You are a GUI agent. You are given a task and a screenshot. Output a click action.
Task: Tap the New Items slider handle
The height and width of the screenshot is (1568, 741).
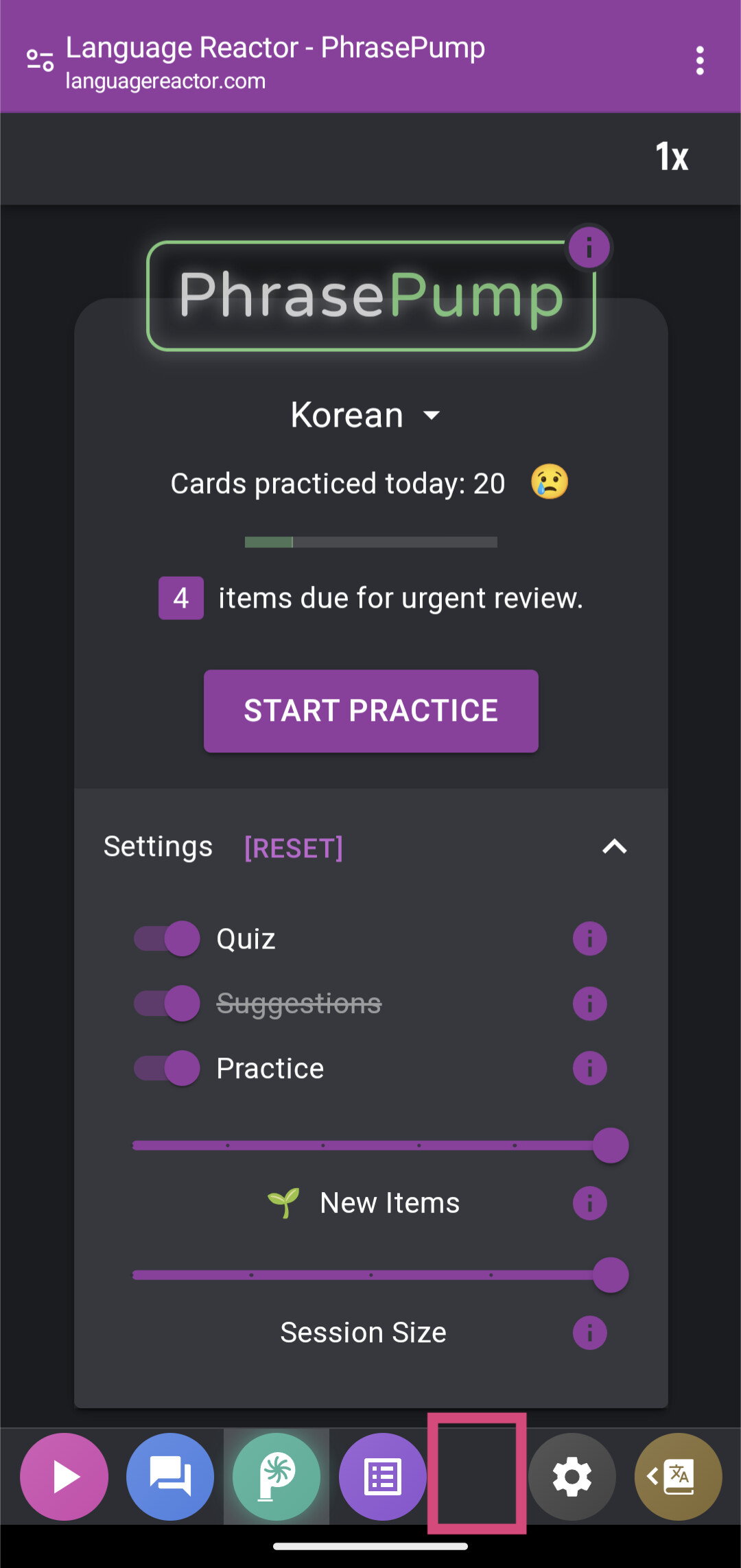(x=611, y=1145)
